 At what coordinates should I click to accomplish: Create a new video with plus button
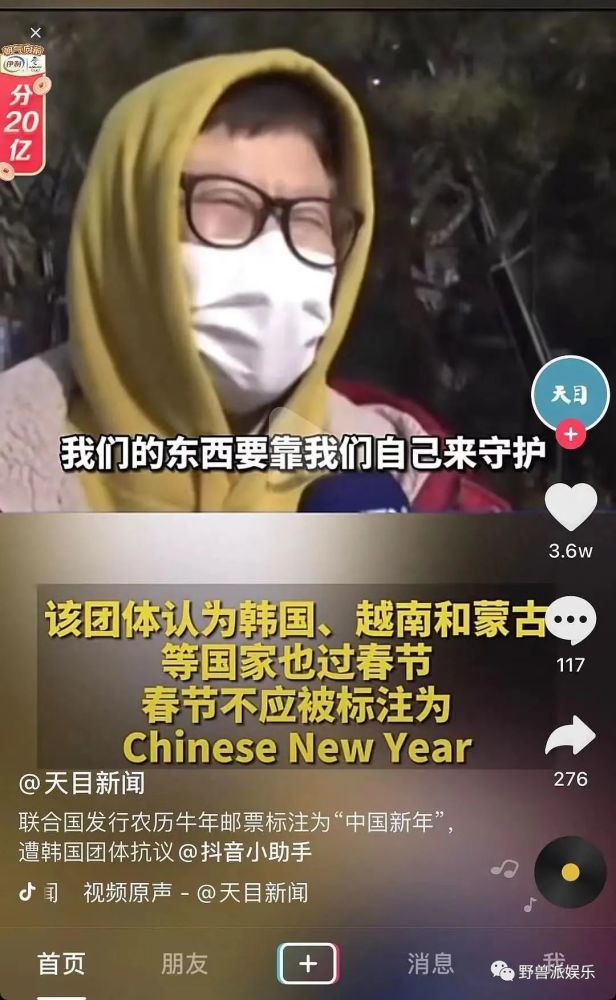tap(307, 963)
